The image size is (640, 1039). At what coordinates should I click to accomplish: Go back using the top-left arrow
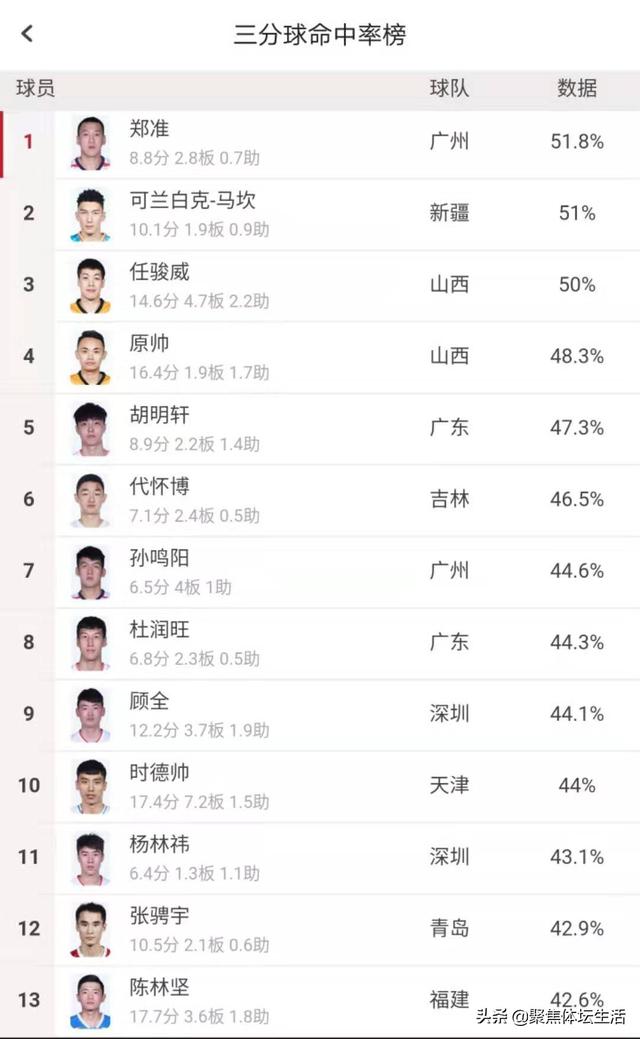[27, 33]
